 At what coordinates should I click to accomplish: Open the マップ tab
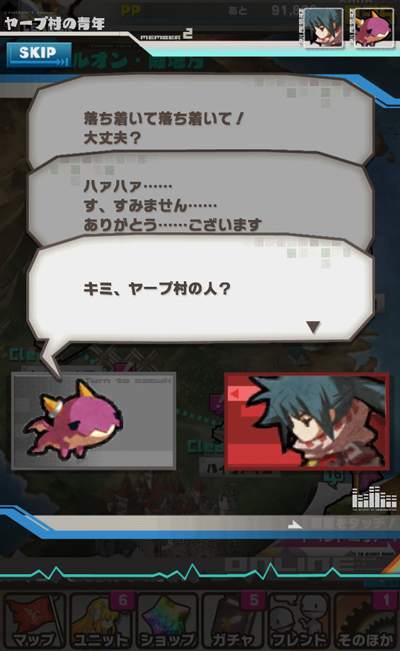click(x=34, y=622)
